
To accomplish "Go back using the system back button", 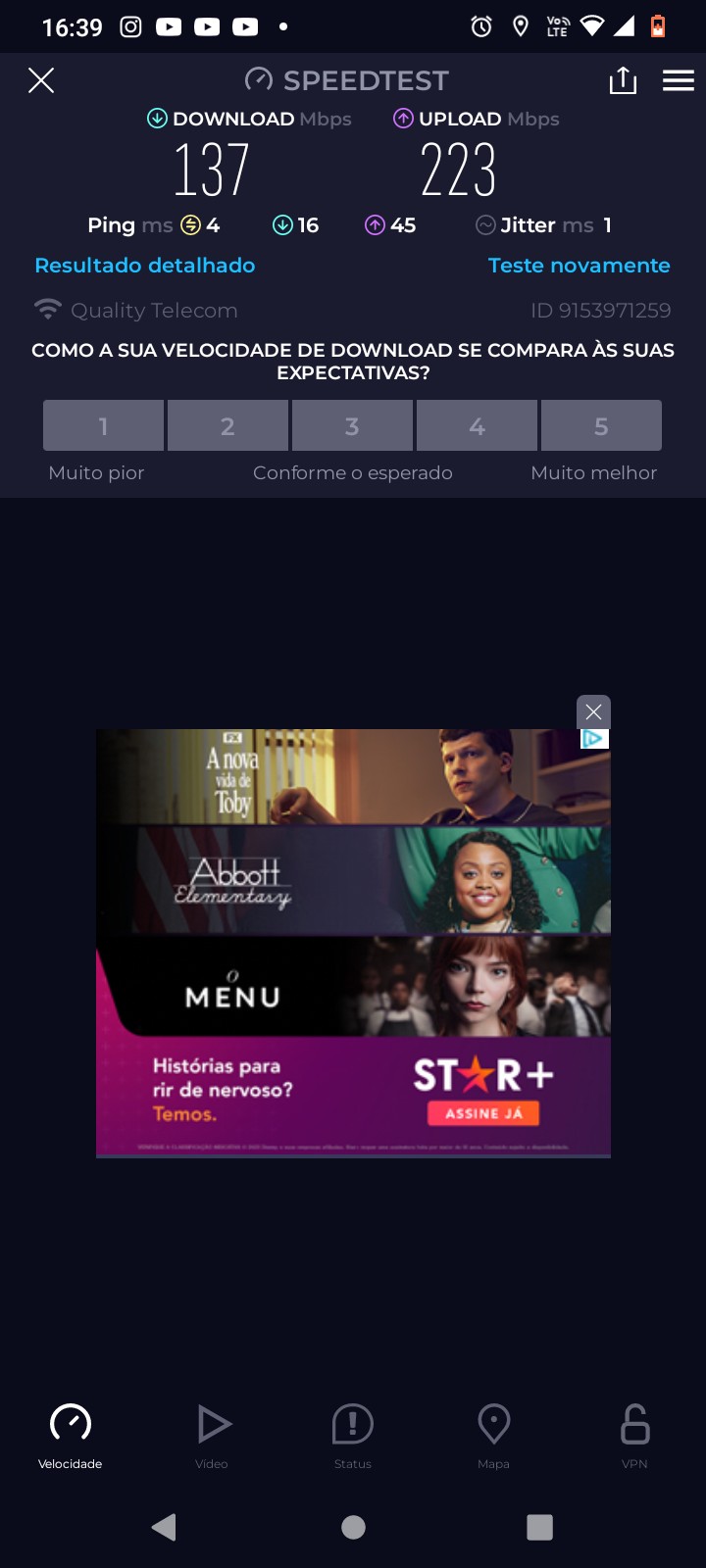I will (165, 1527).
